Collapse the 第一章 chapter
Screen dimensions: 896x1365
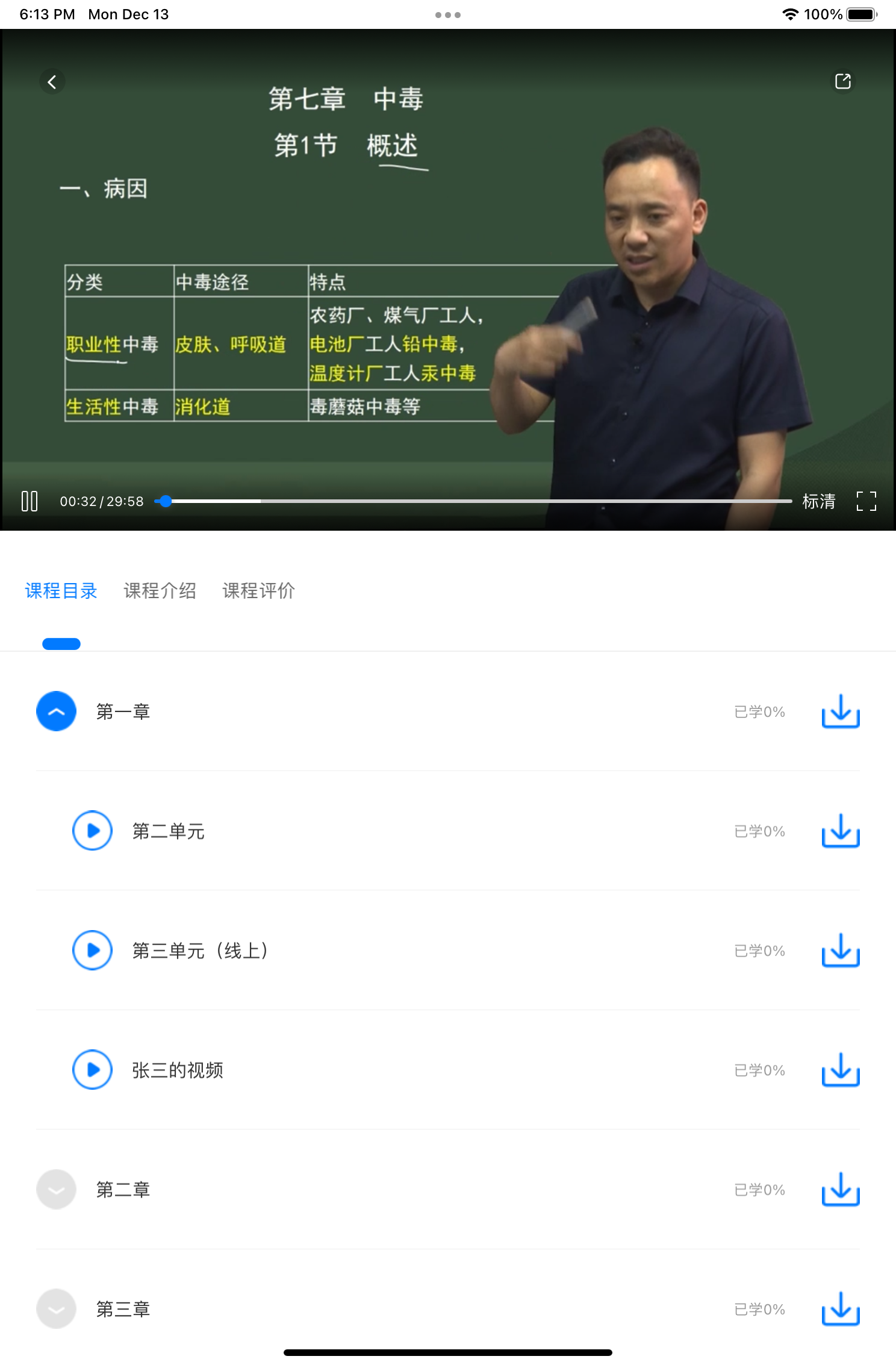click(x=56, y=711)
